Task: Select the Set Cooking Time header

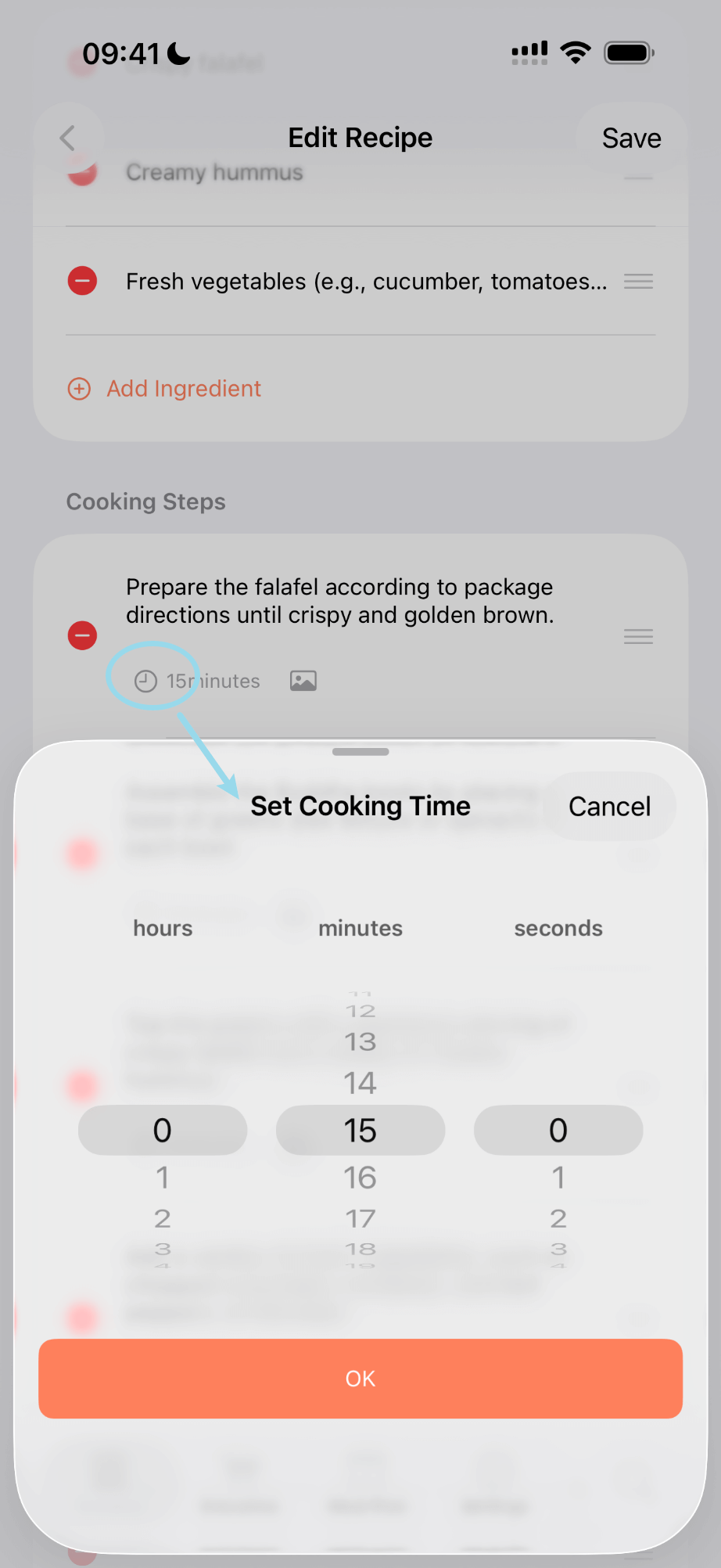Action: point(360,806)
